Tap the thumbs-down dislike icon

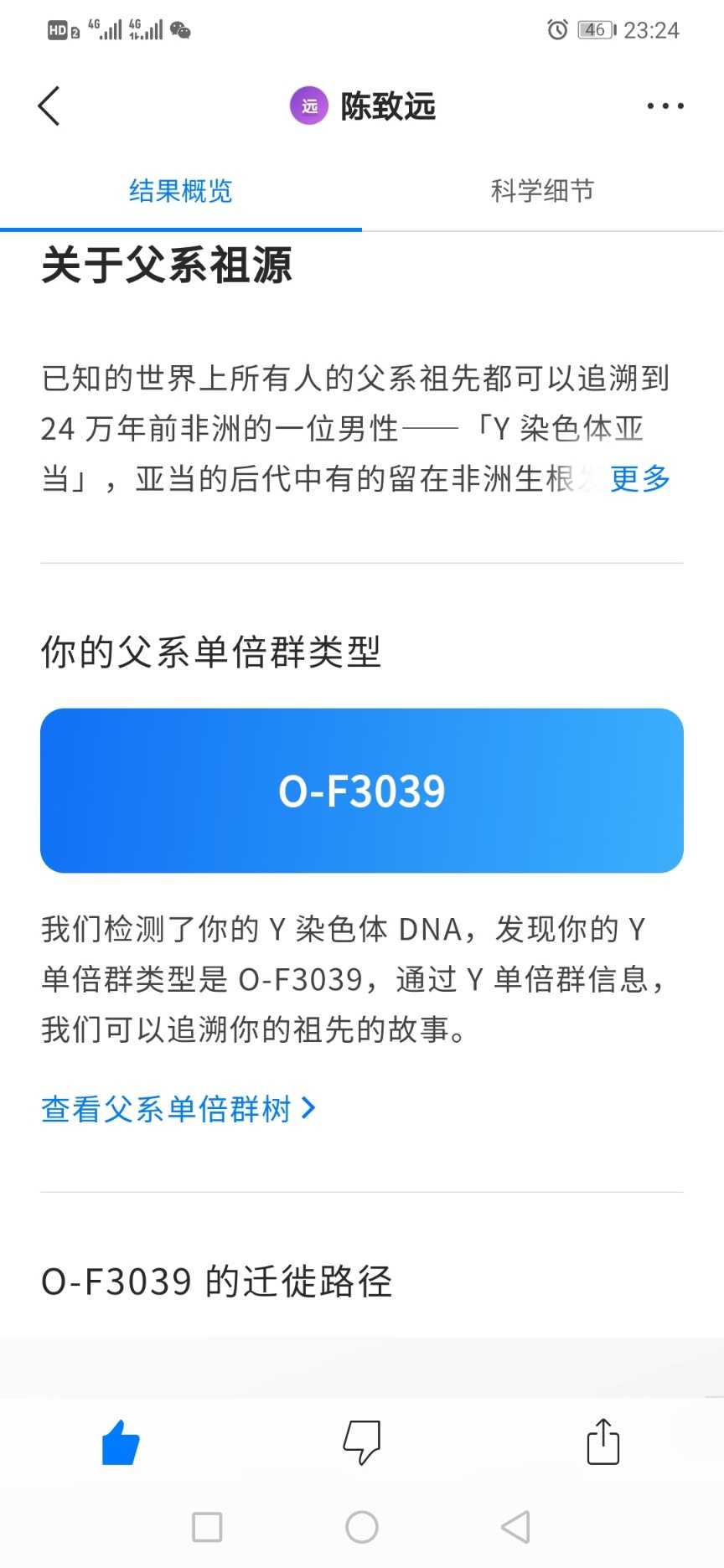[x=362, y=1442]
